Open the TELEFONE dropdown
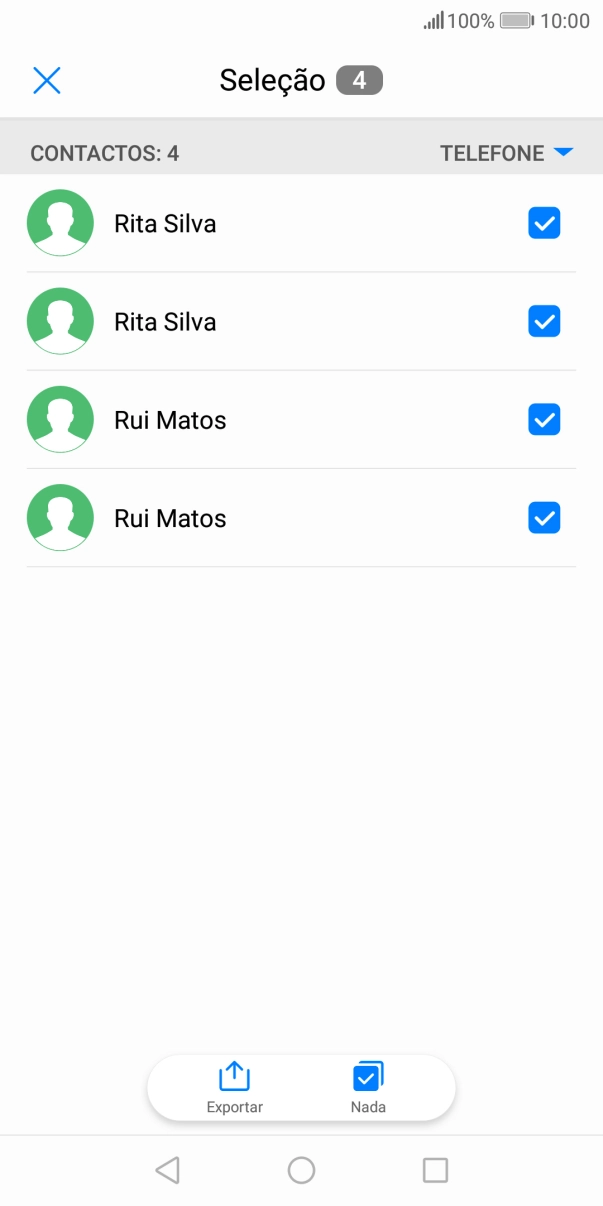 coord(506,153)
